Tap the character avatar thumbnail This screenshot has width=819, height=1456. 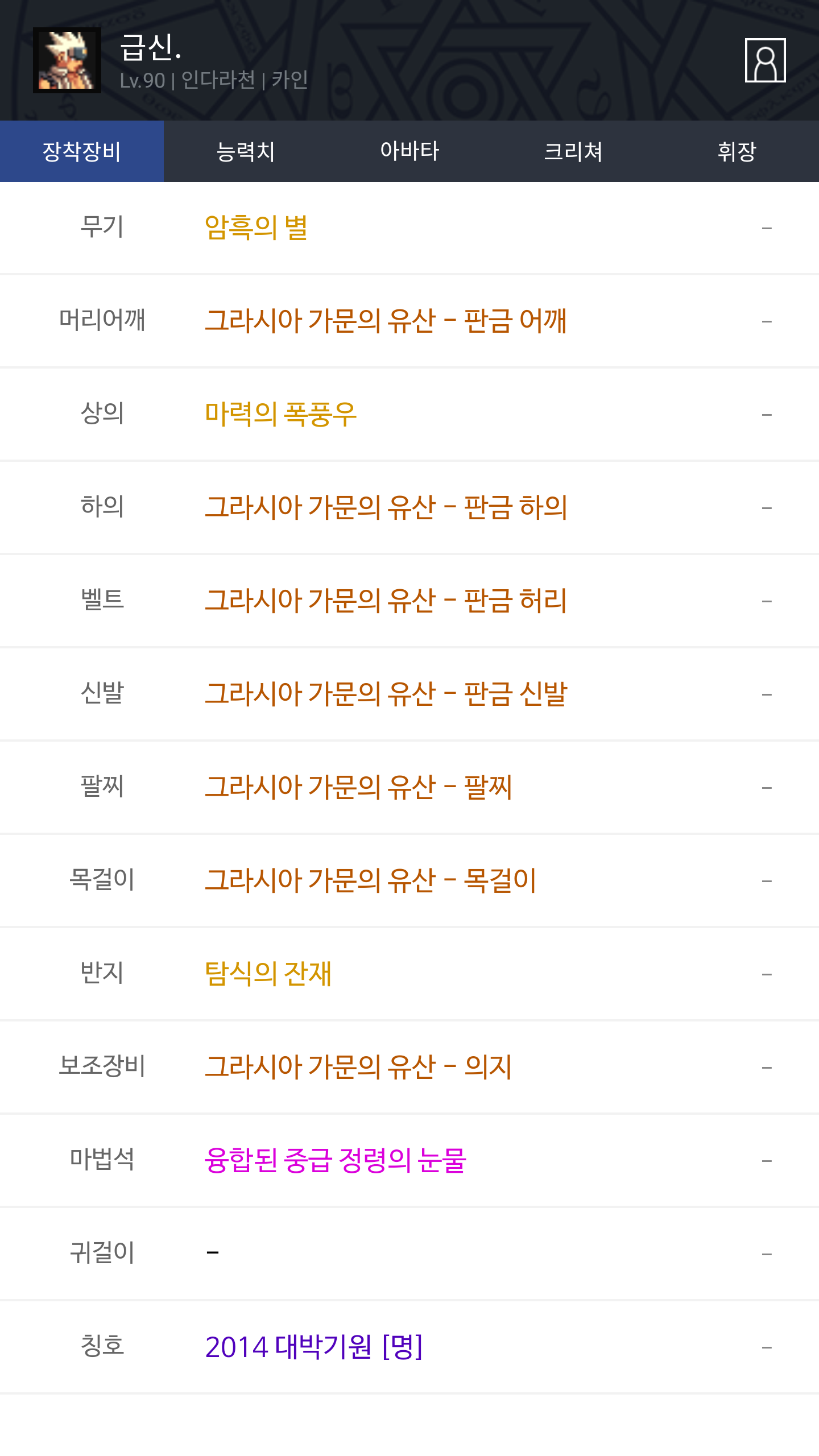coord(67,60)
